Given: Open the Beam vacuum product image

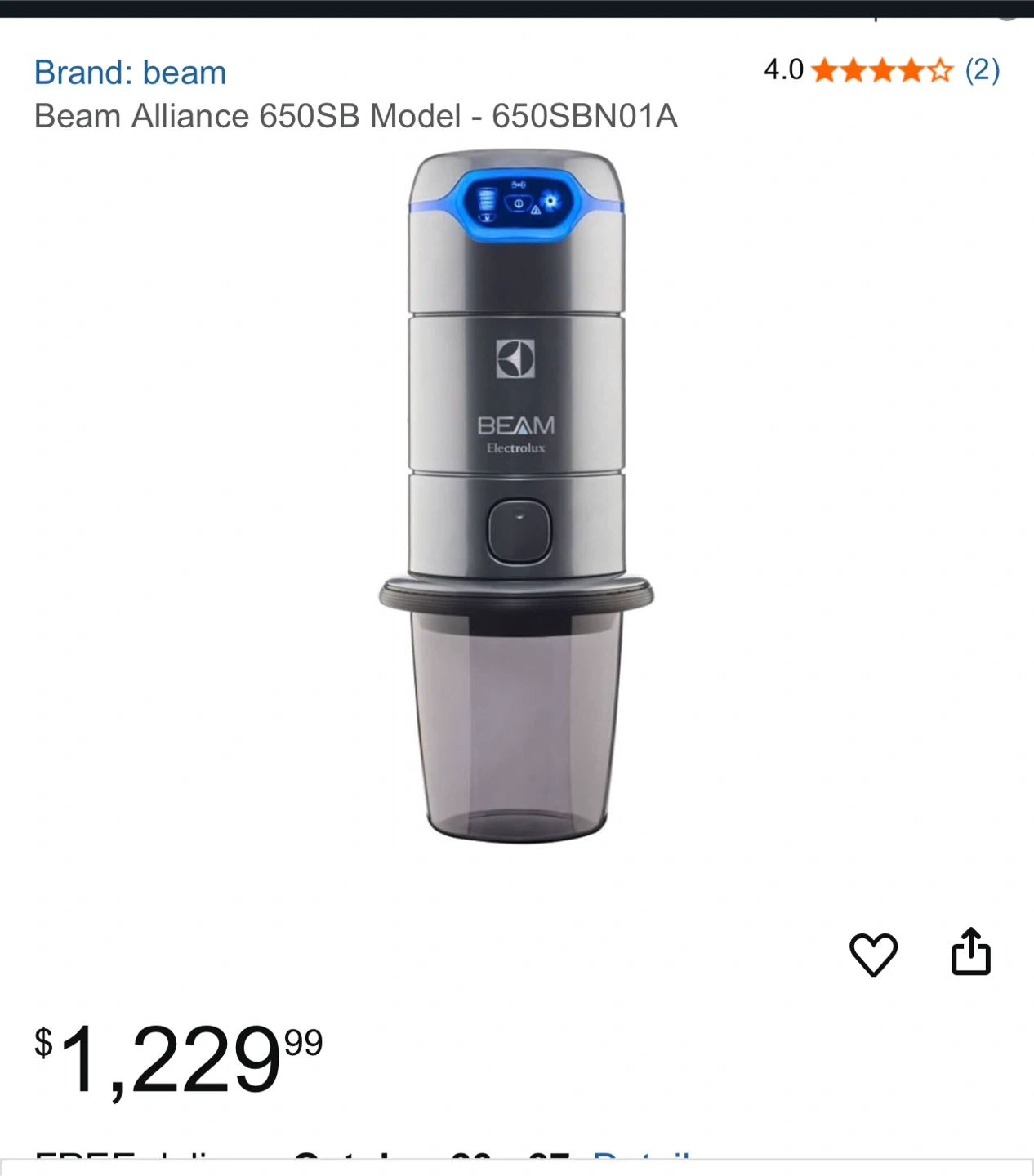Looking at the screenshot, I should click(x=516, y=497).
